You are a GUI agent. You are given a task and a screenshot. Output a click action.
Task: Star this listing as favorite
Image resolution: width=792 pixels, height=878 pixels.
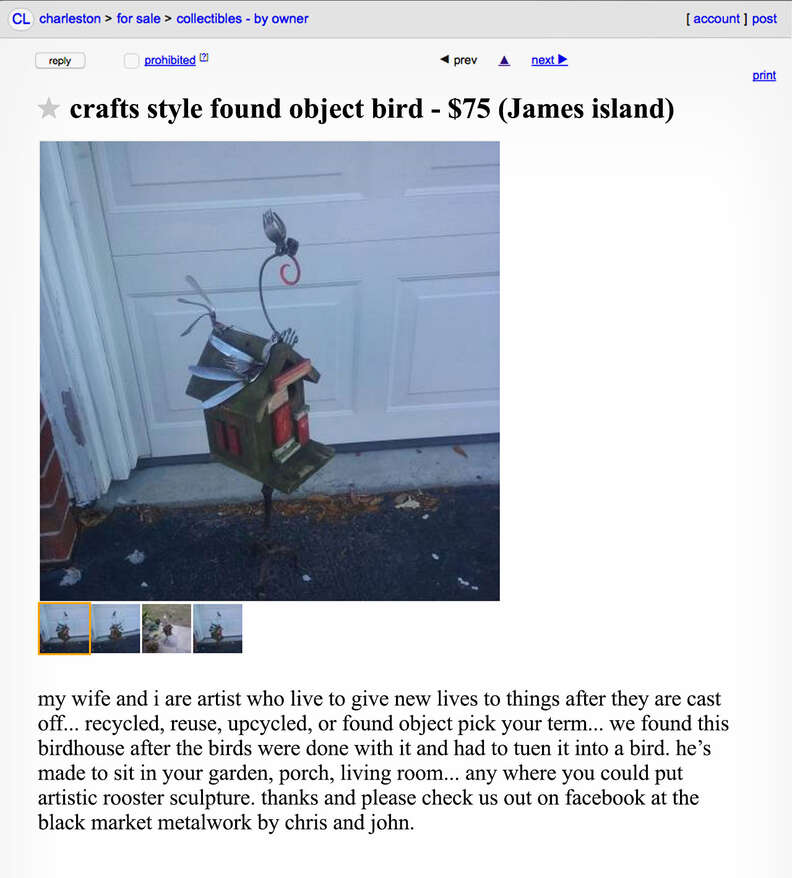[48, 109]
